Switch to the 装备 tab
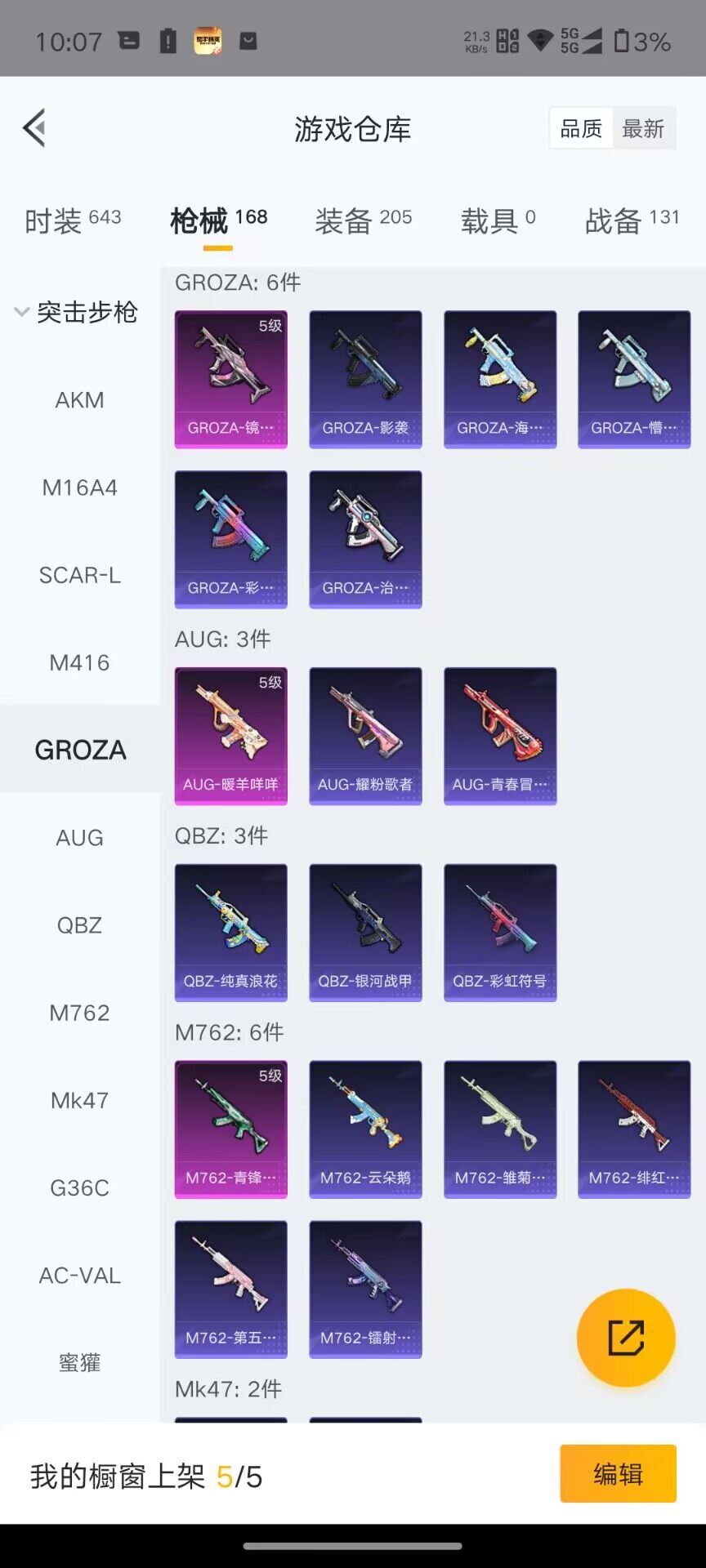This screenshot has width=706, height=1568. (x=363, y=220)
